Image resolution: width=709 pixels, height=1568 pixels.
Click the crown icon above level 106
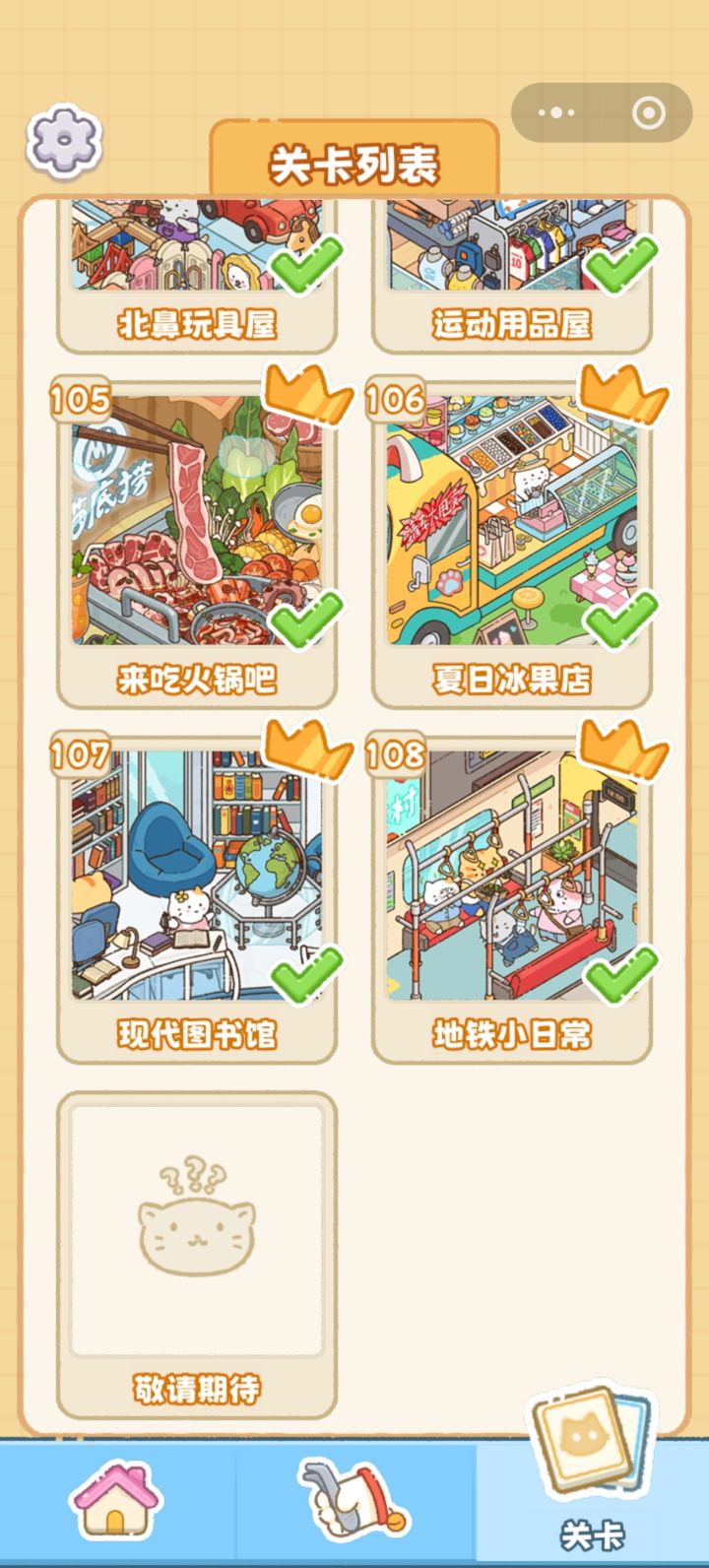[x=620, y=392]
